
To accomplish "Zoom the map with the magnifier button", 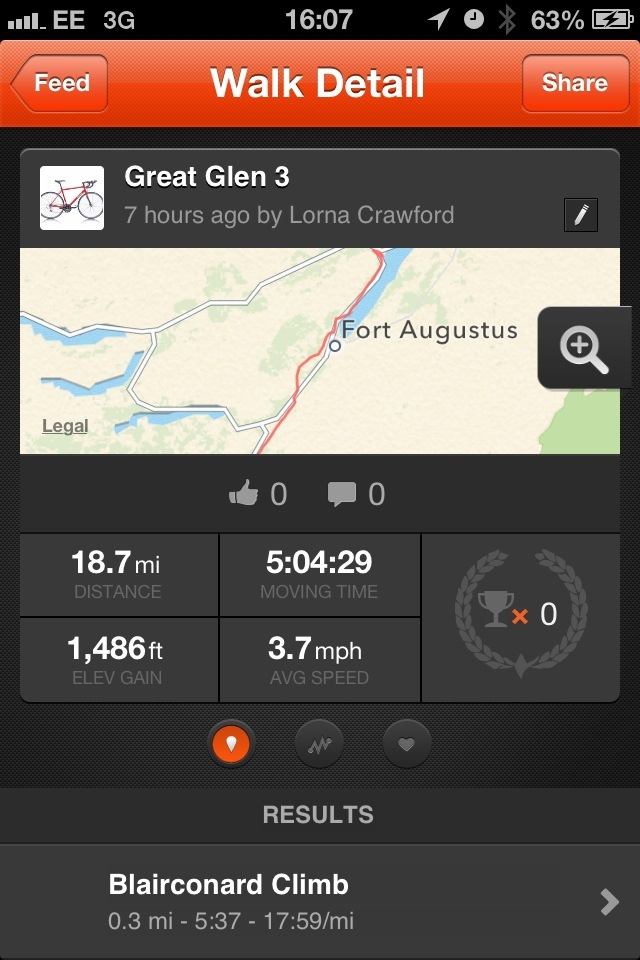I will click(585, 348).
